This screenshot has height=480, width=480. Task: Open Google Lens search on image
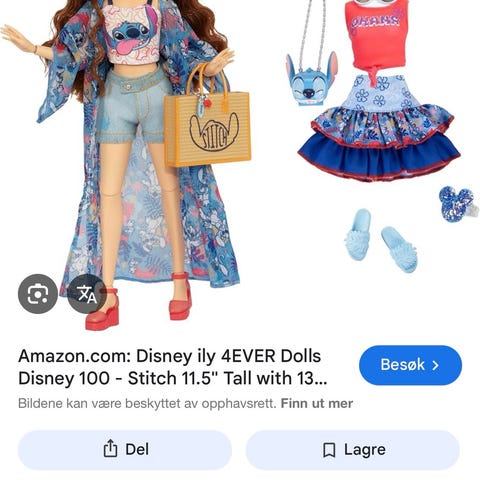pos(38,294)
